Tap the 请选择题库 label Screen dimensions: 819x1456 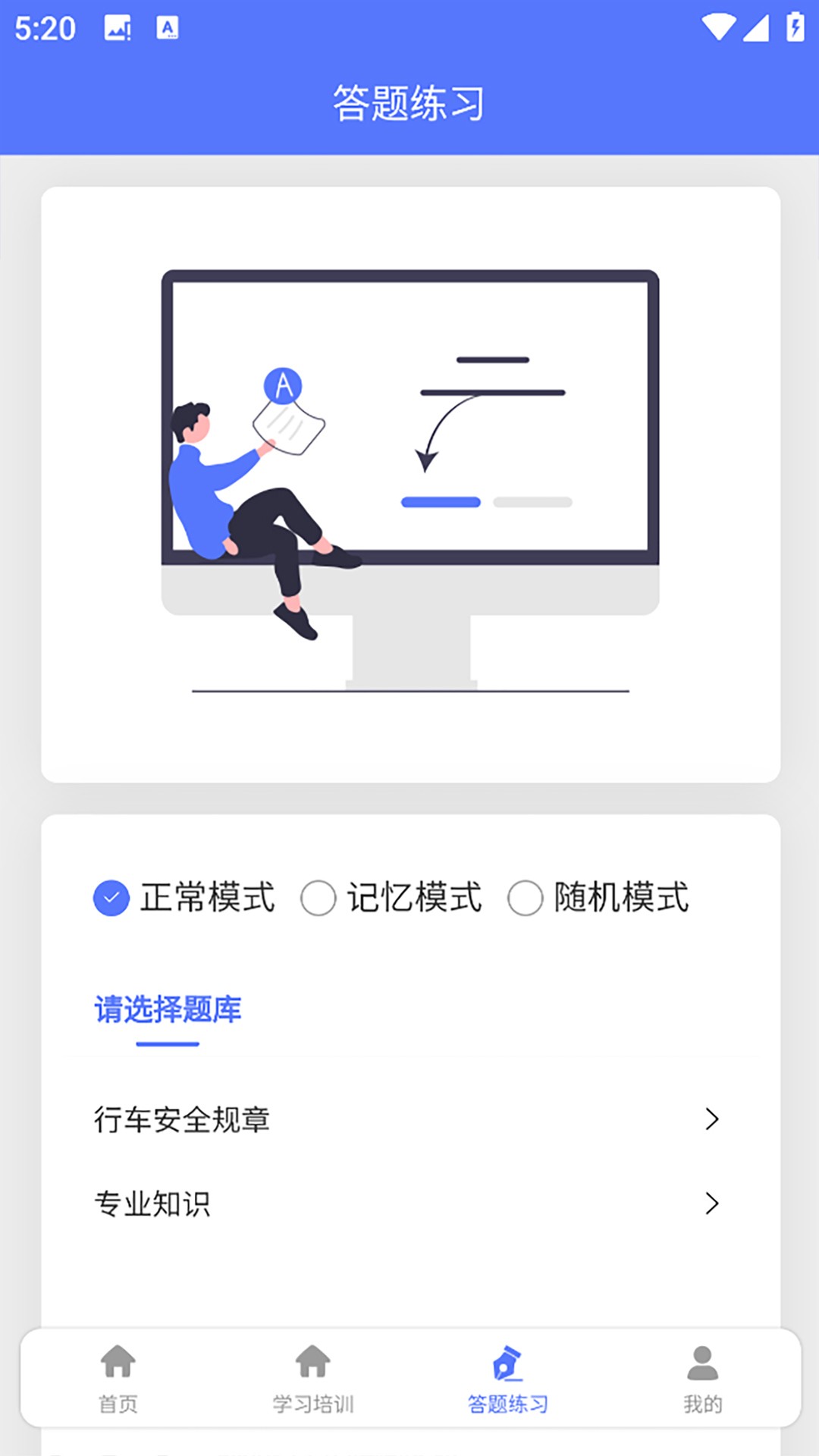tap(167, 1009)
